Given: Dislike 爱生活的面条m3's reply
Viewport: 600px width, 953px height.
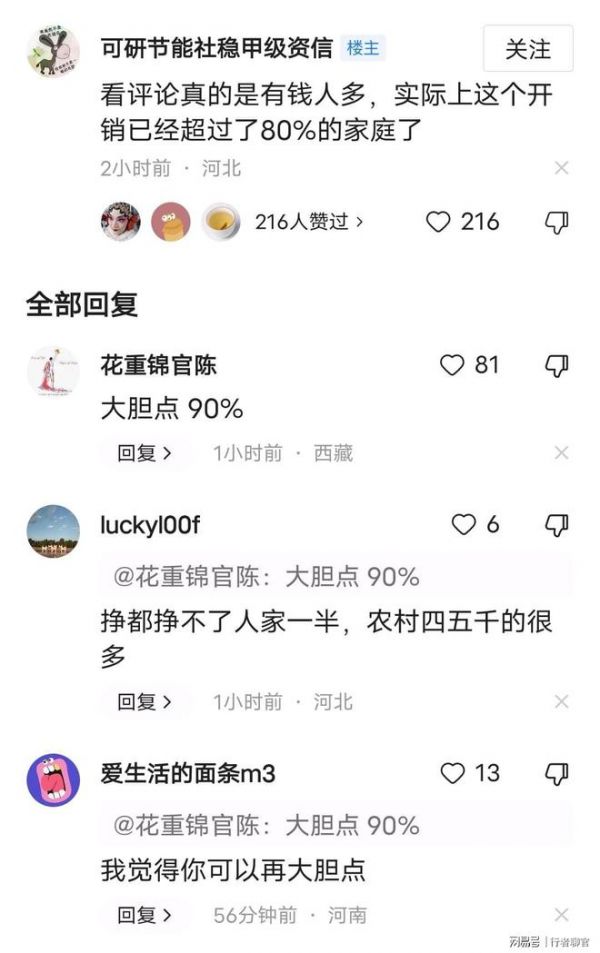Looking at the screenshot, I should coord(556,773).
